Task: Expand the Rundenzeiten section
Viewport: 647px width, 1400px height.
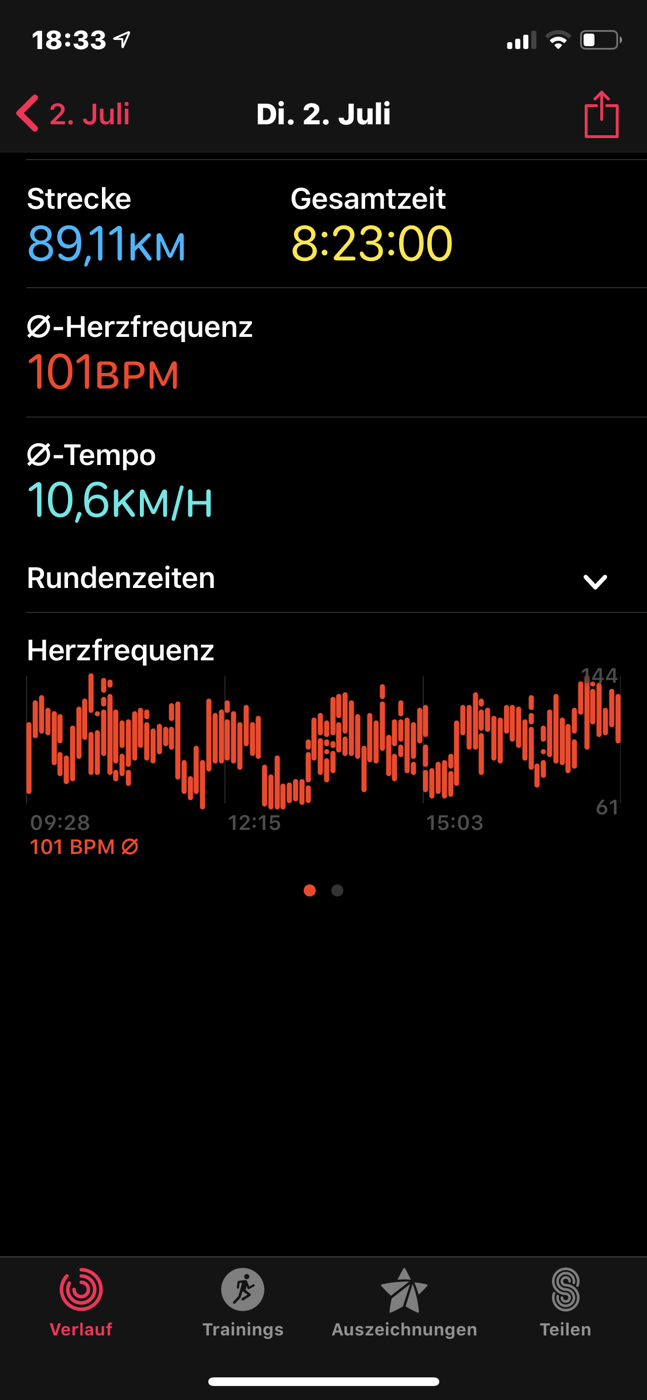Action: click(x=323, y=579)
